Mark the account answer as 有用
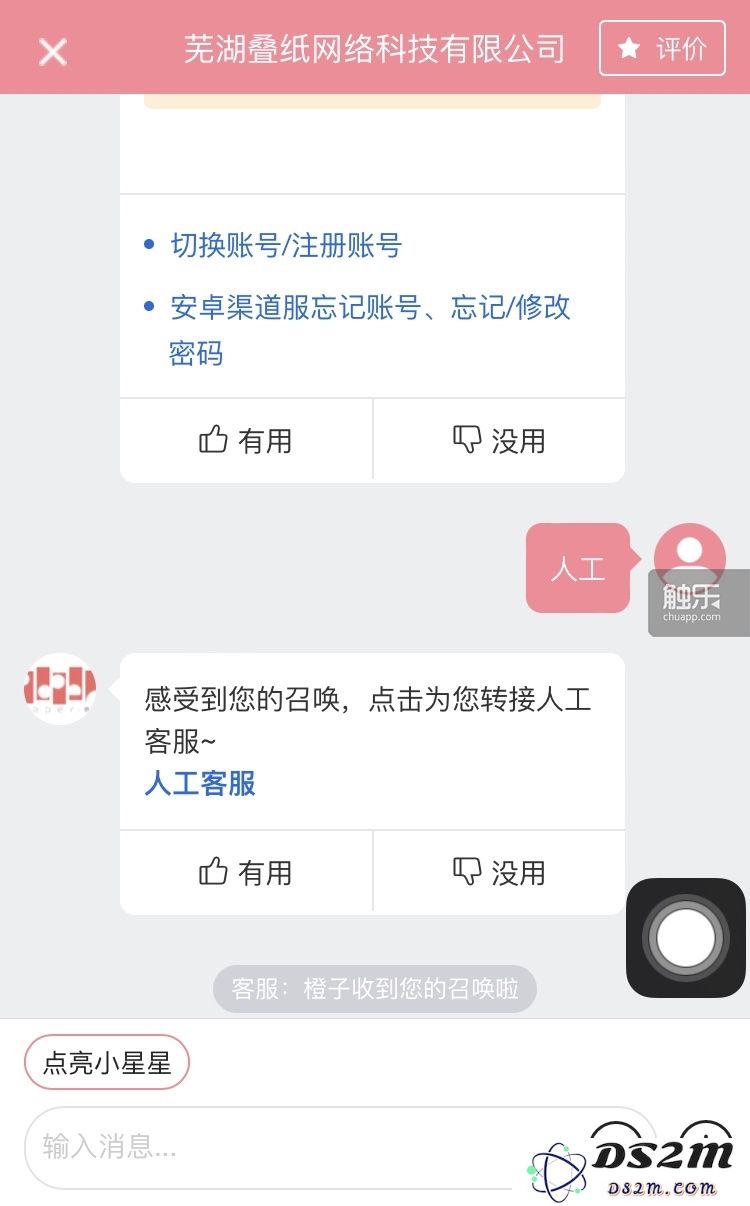This screenshot has width=750, height=1206. click(x=246, y=440)
